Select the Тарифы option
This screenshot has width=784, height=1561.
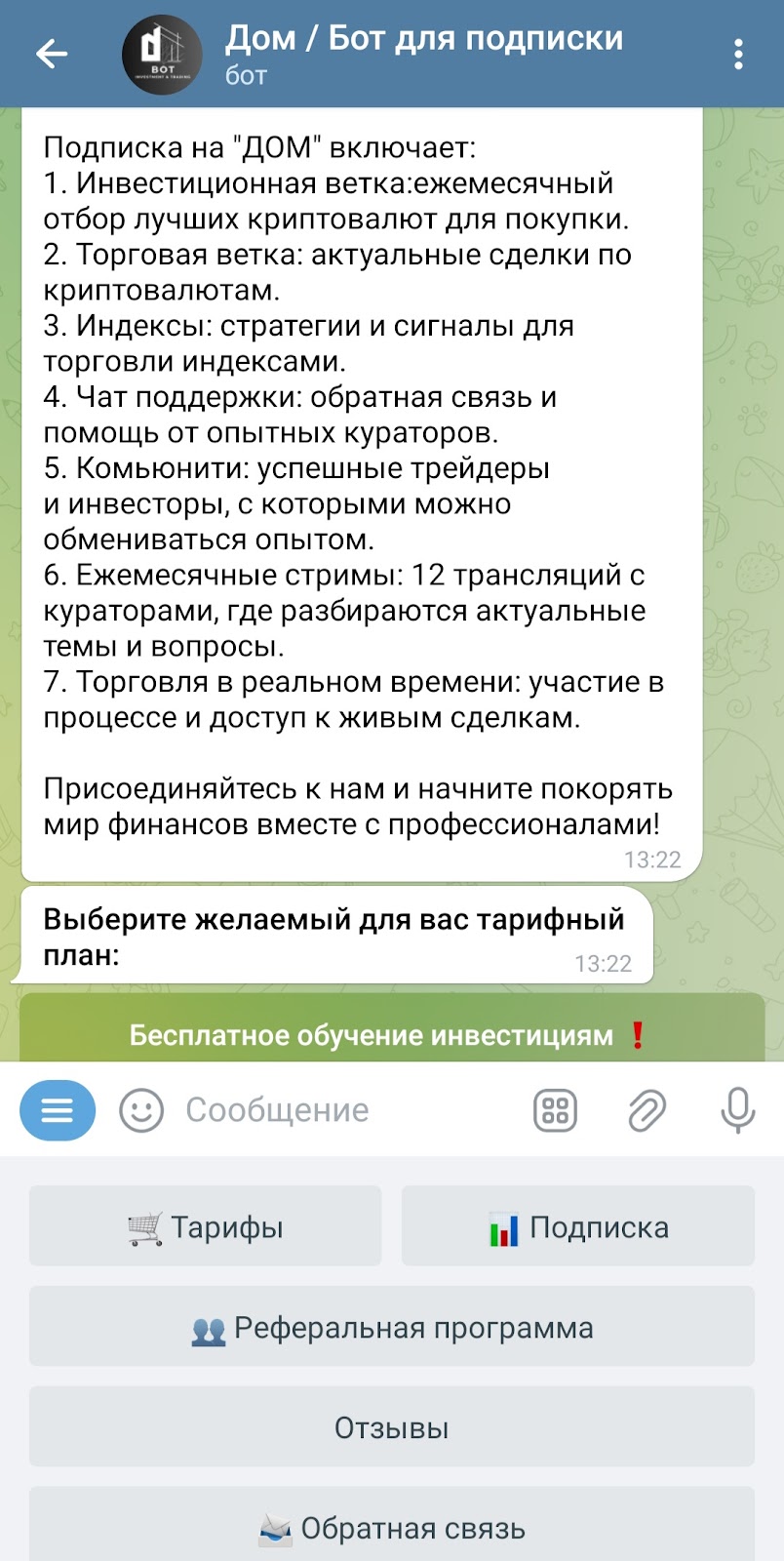pyautogui.click(x=205, y=1226)
